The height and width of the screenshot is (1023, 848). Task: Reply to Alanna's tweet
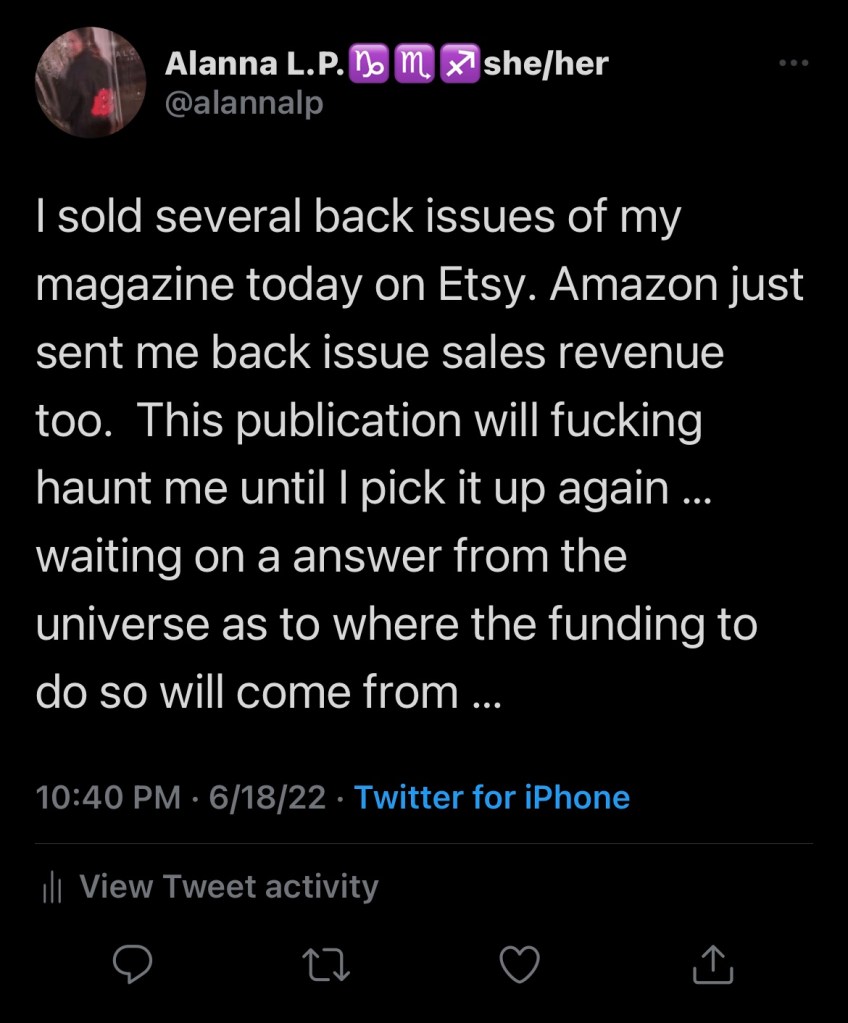click(131, 964)
